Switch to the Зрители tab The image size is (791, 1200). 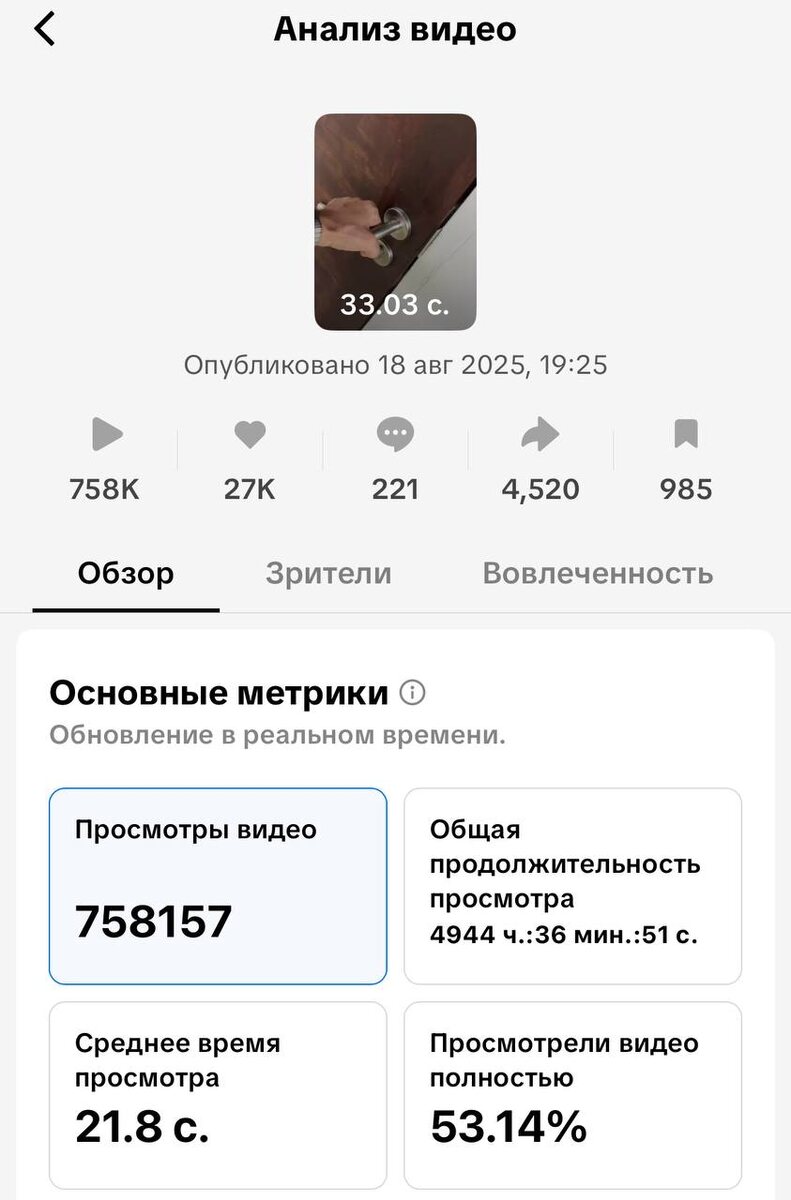click(328, 574)
